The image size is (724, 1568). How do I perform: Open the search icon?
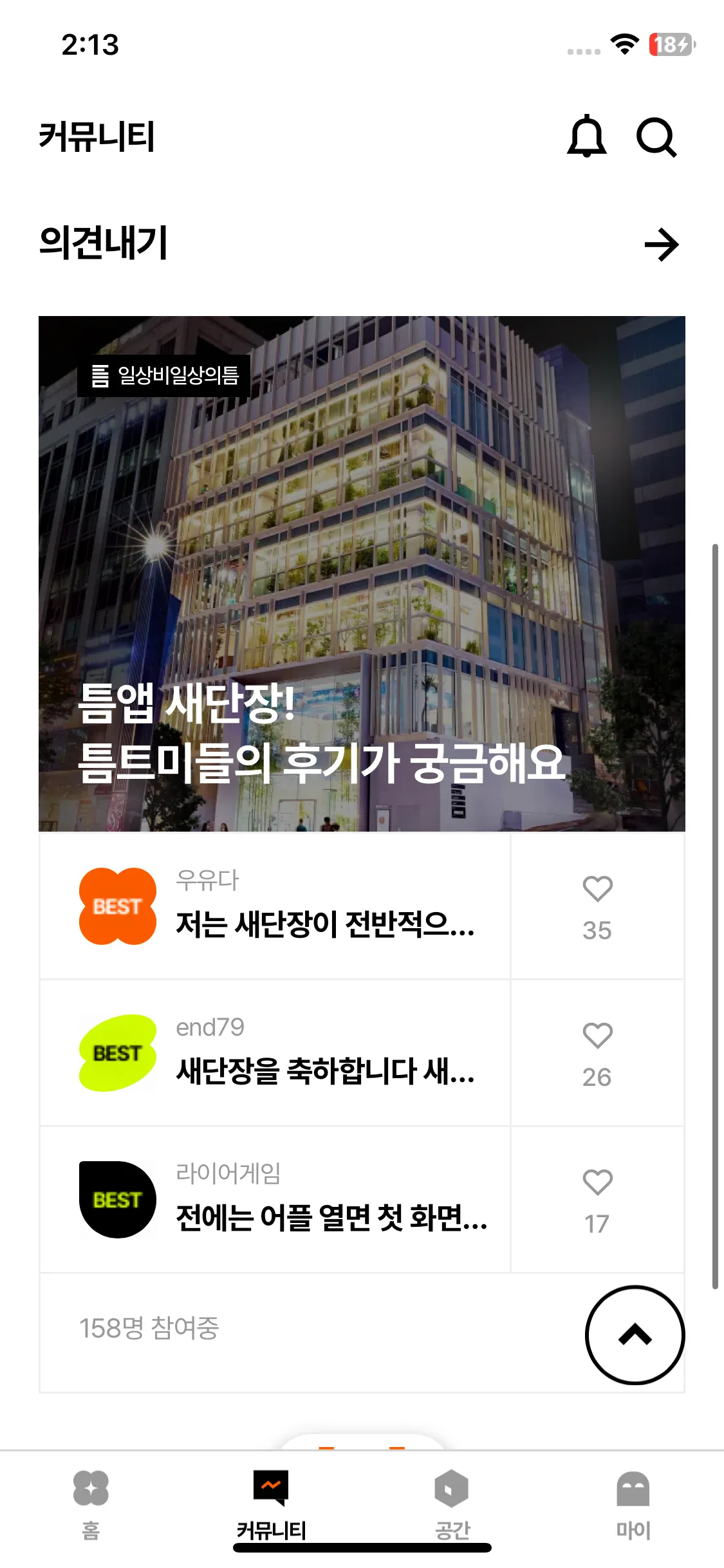tap(657, 138)
